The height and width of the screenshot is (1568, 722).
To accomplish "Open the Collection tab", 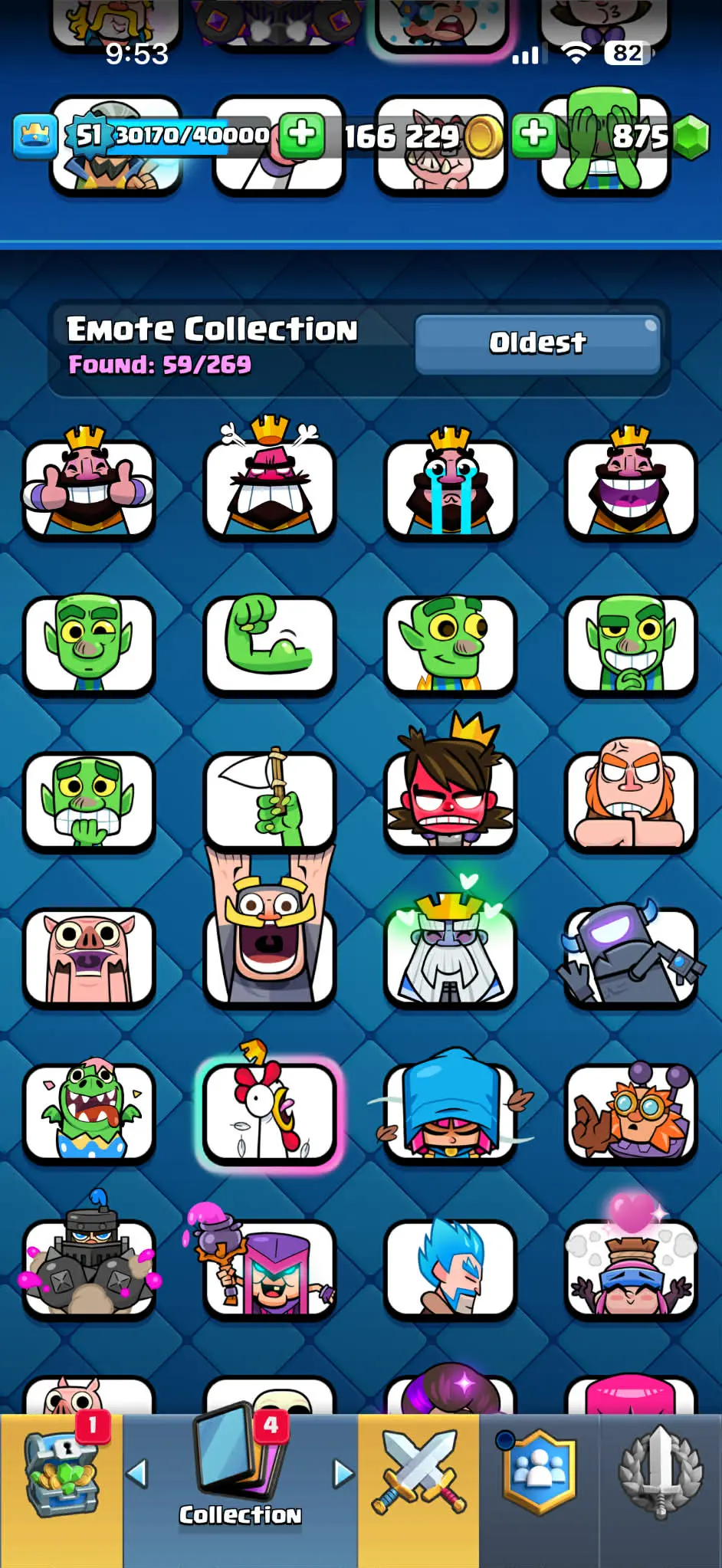I will click(240, 1475).
